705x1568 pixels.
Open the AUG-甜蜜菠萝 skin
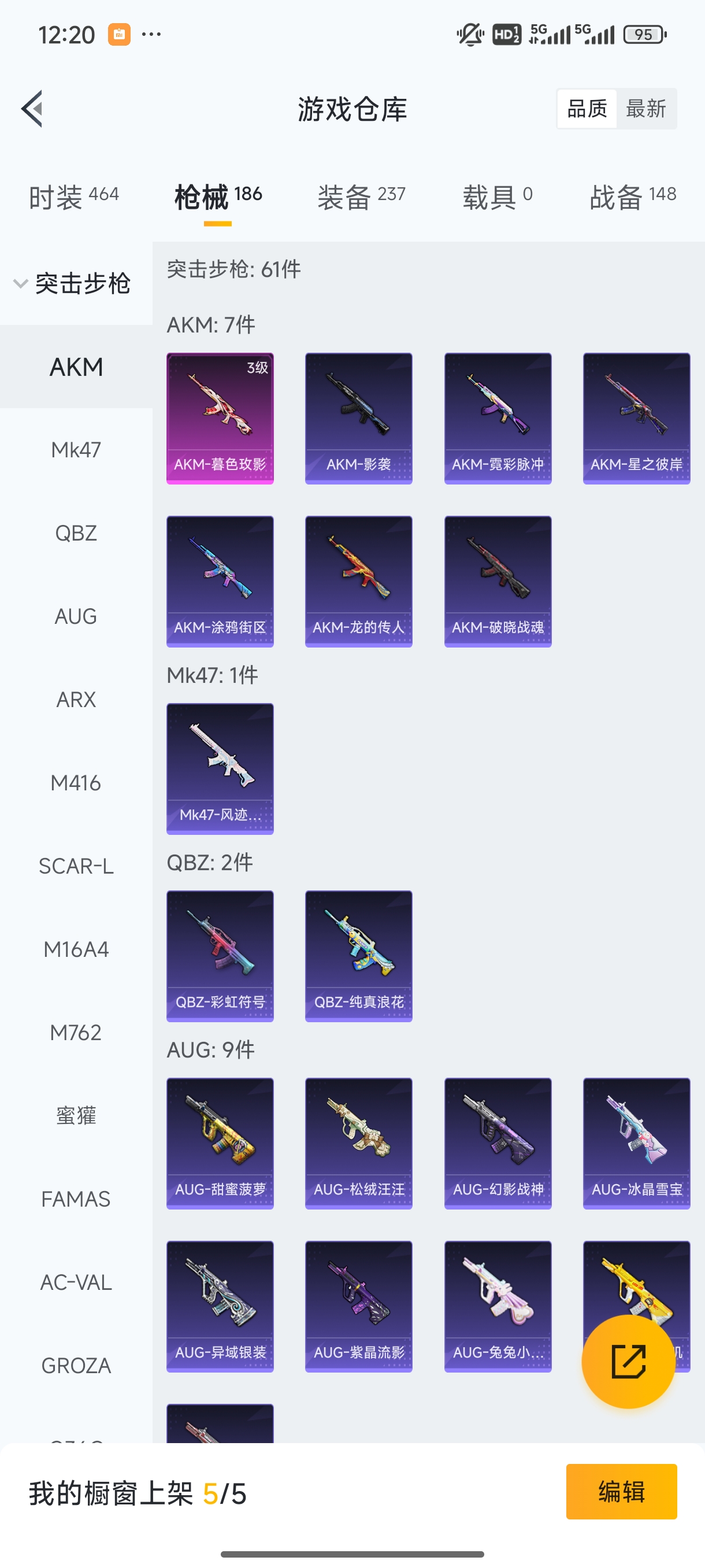tap(220, 1143)
